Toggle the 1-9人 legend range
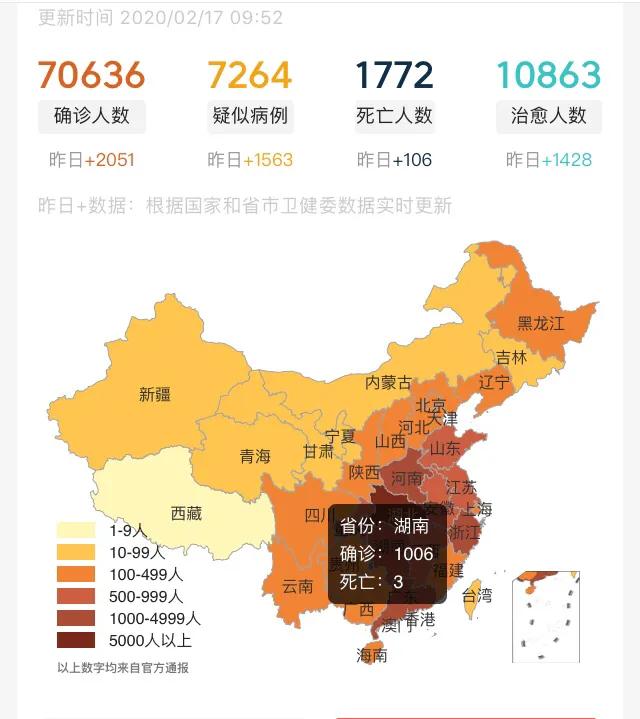Screen dimensions: 640x719 pos(76,532)
